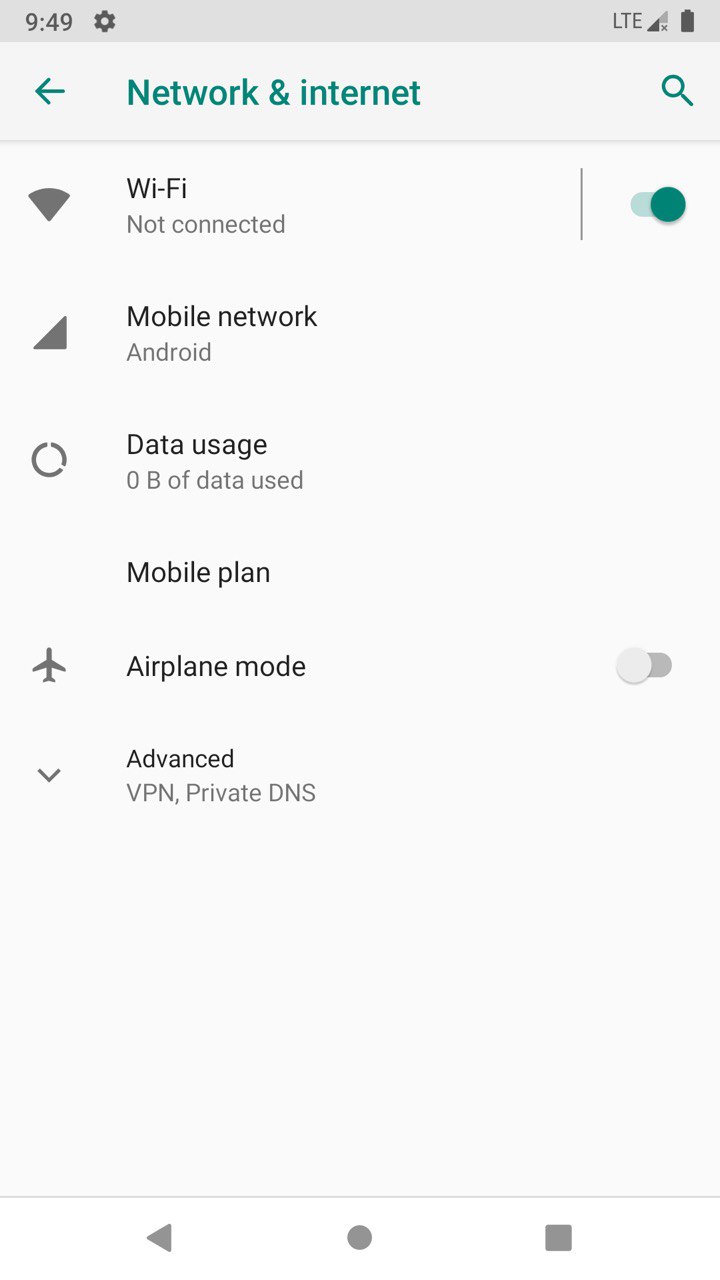Enable the Airplane mode switch

645,666
